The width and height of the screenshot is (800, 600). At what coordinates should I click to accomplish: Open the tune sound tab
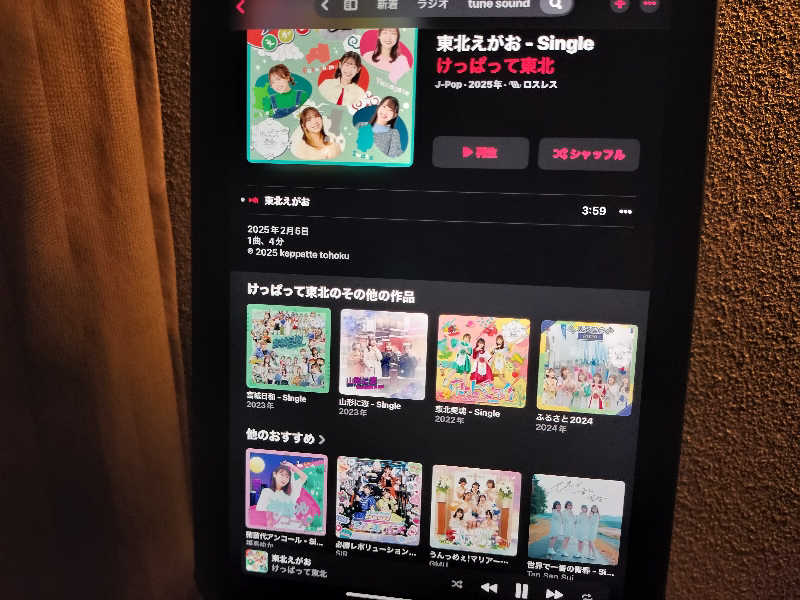(498, 5)
